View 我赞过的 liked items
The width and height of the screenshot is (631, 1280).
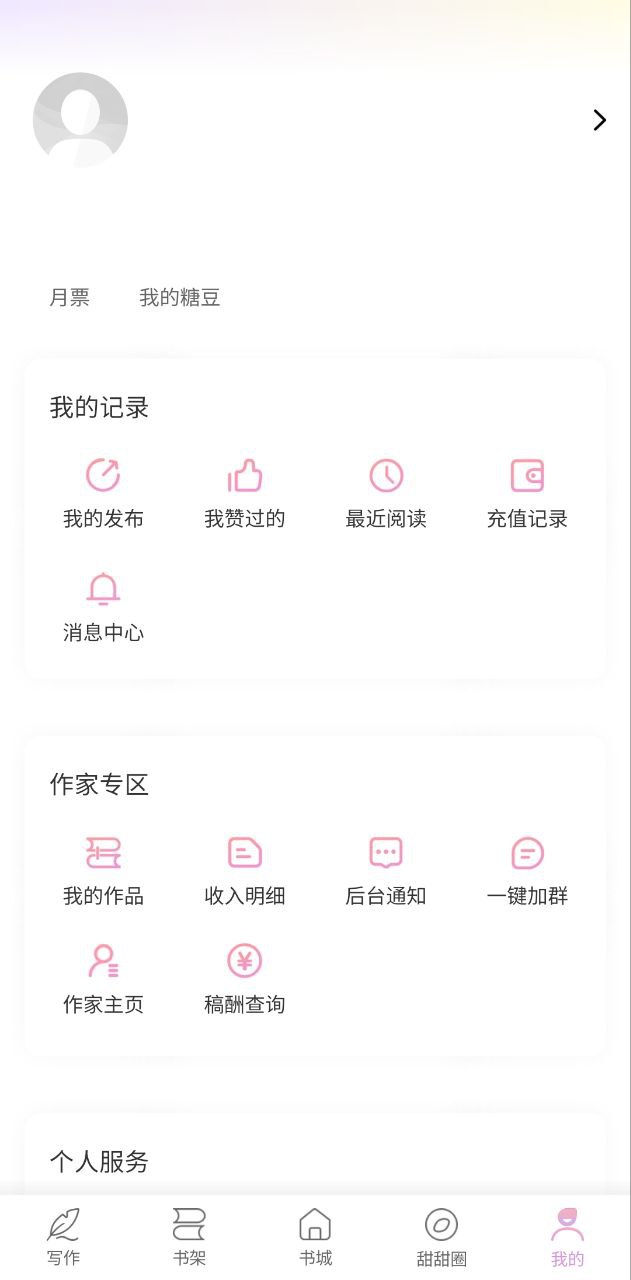[x=245, y=494]
